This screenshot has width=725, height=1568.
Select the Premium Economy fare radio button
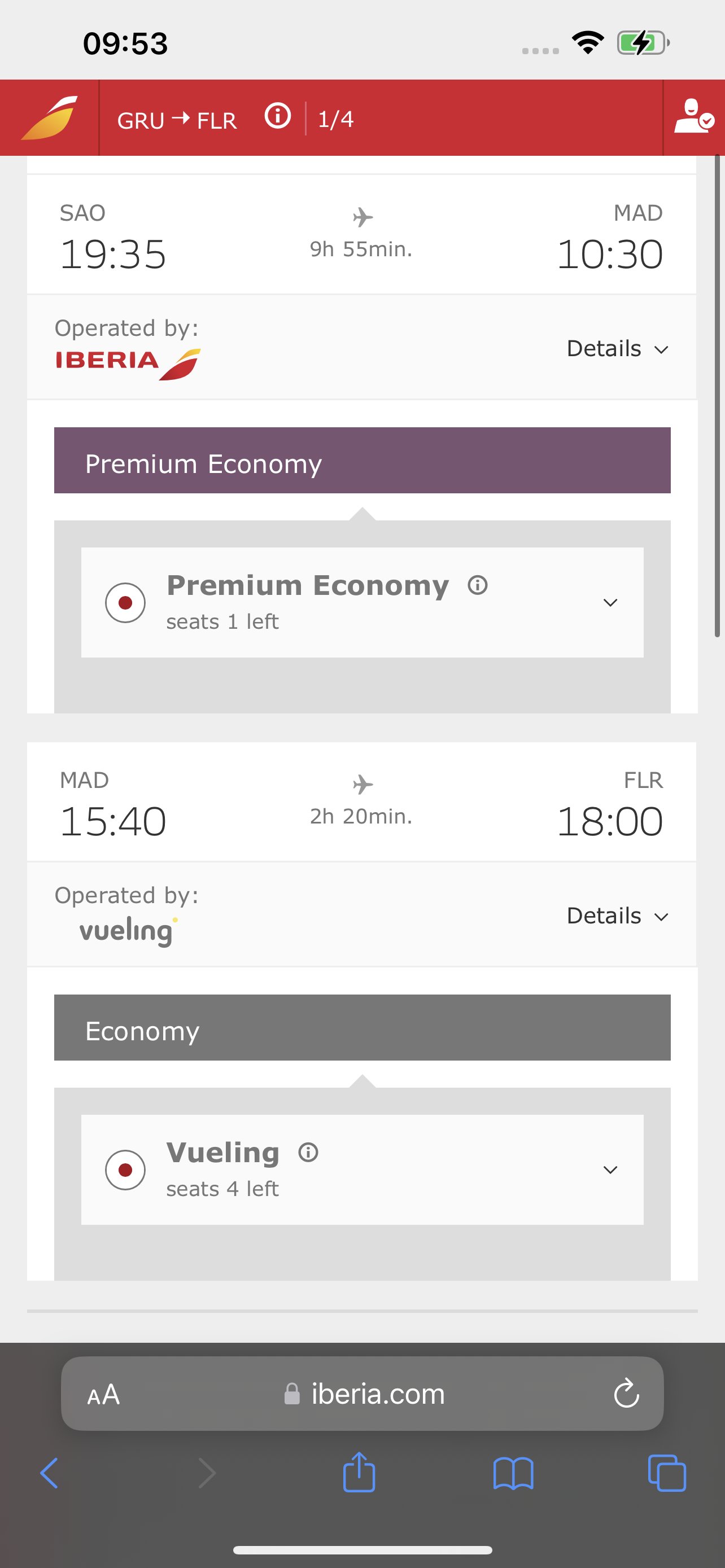(x=125, y=603)
